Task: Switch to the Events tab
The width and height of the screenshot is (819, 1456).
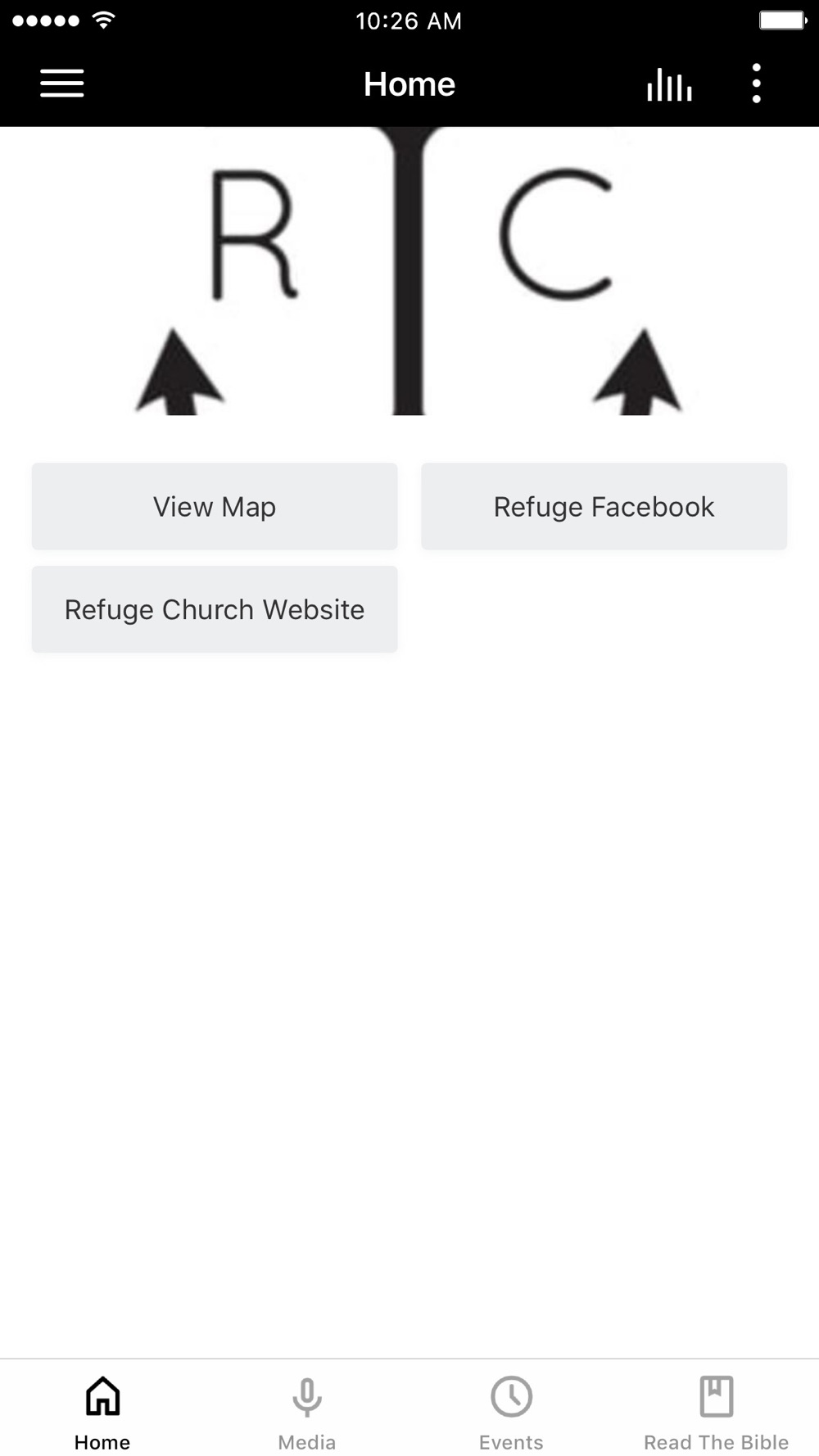Action: click(x=512, y=1412)
